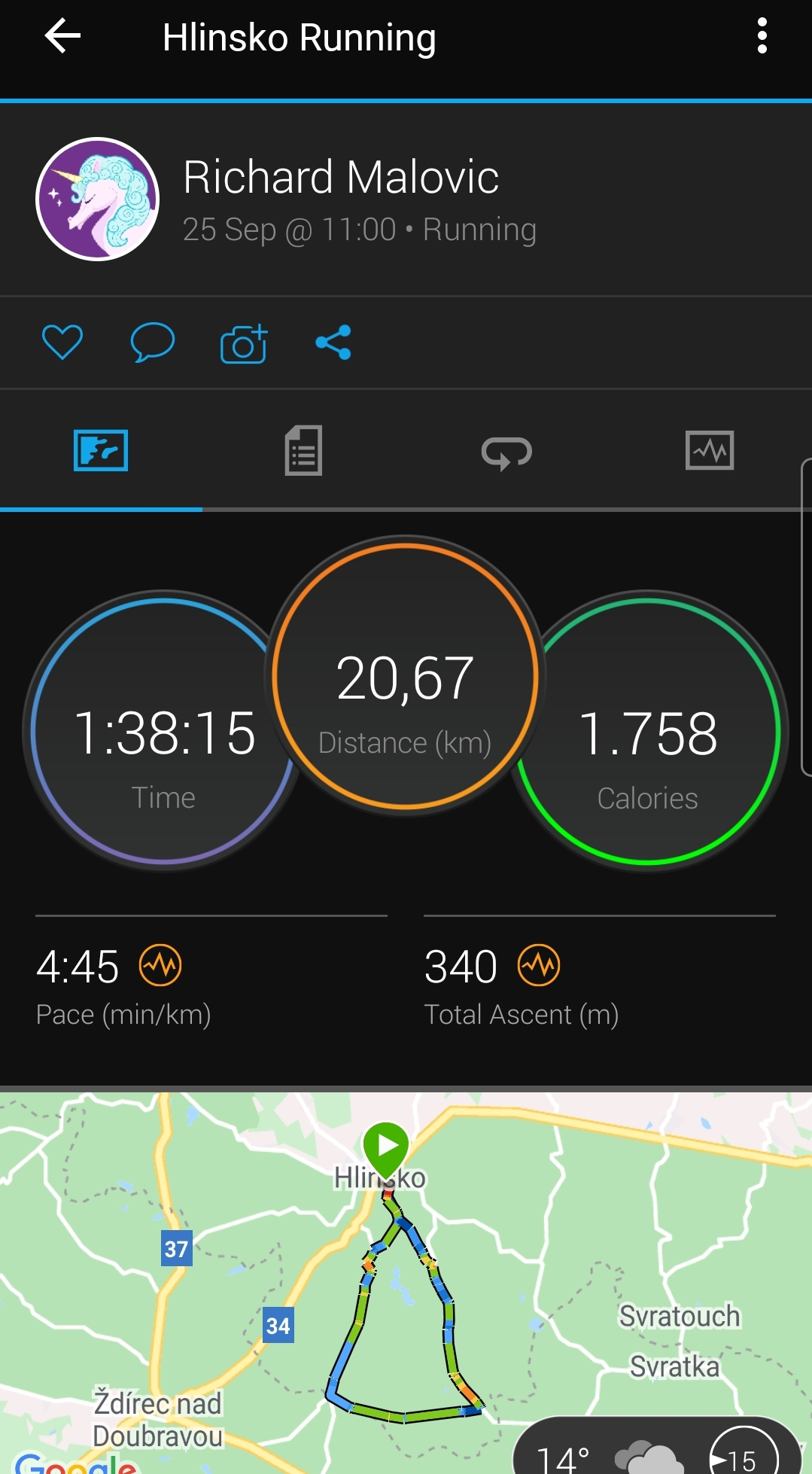Open comments via the speech bubble
Viewport: 812px width, 1474px height.
pos(153,343)
